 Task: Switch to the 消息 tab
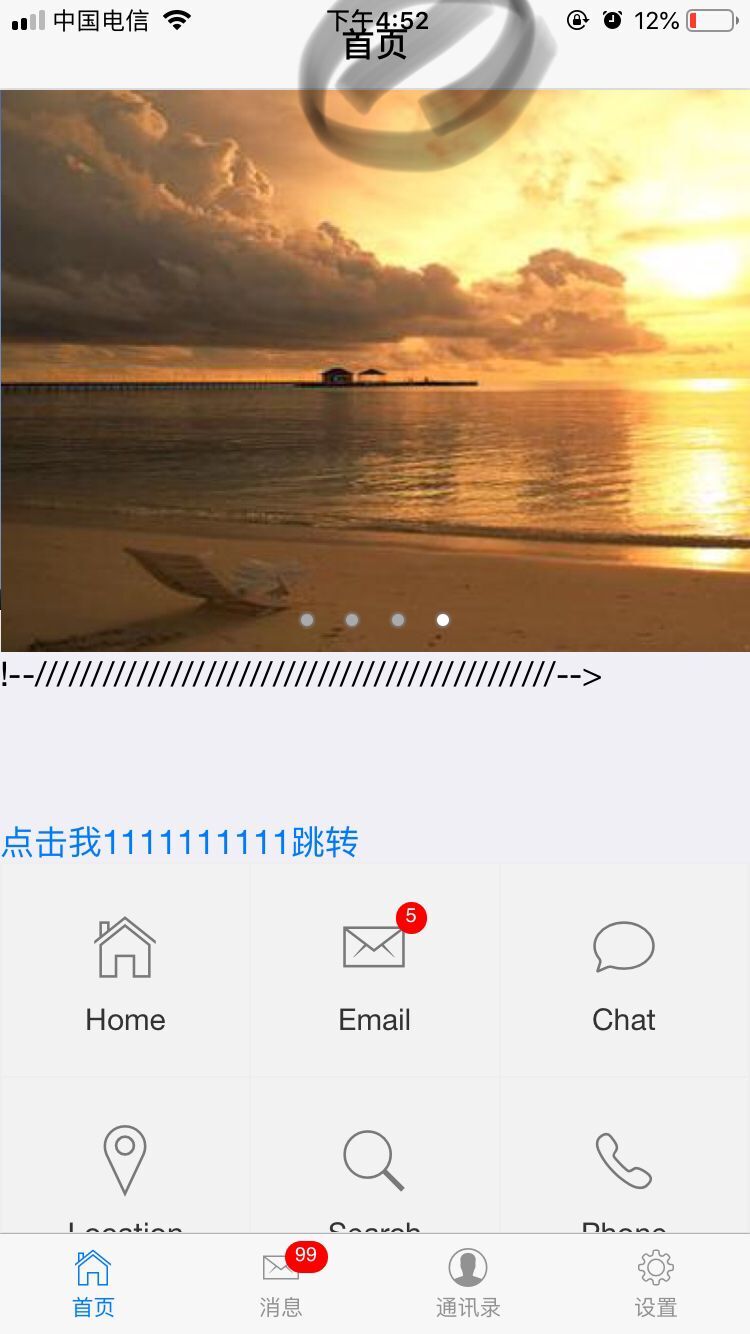coord(281,1283)
